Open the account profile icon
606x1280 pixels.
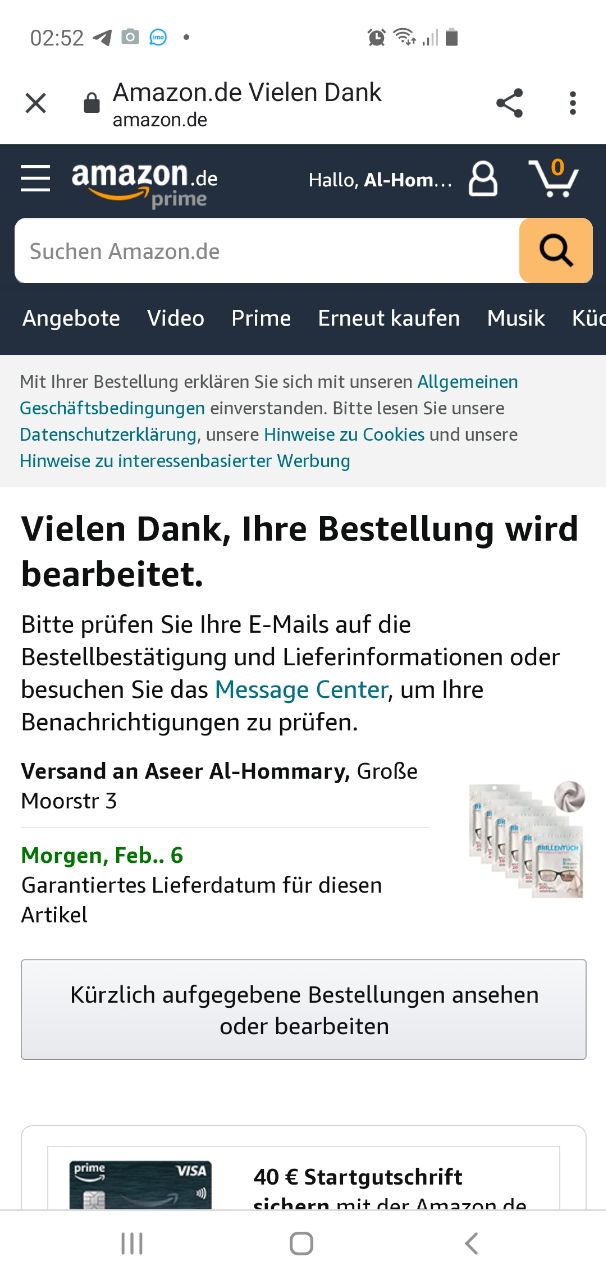[483, 179]
